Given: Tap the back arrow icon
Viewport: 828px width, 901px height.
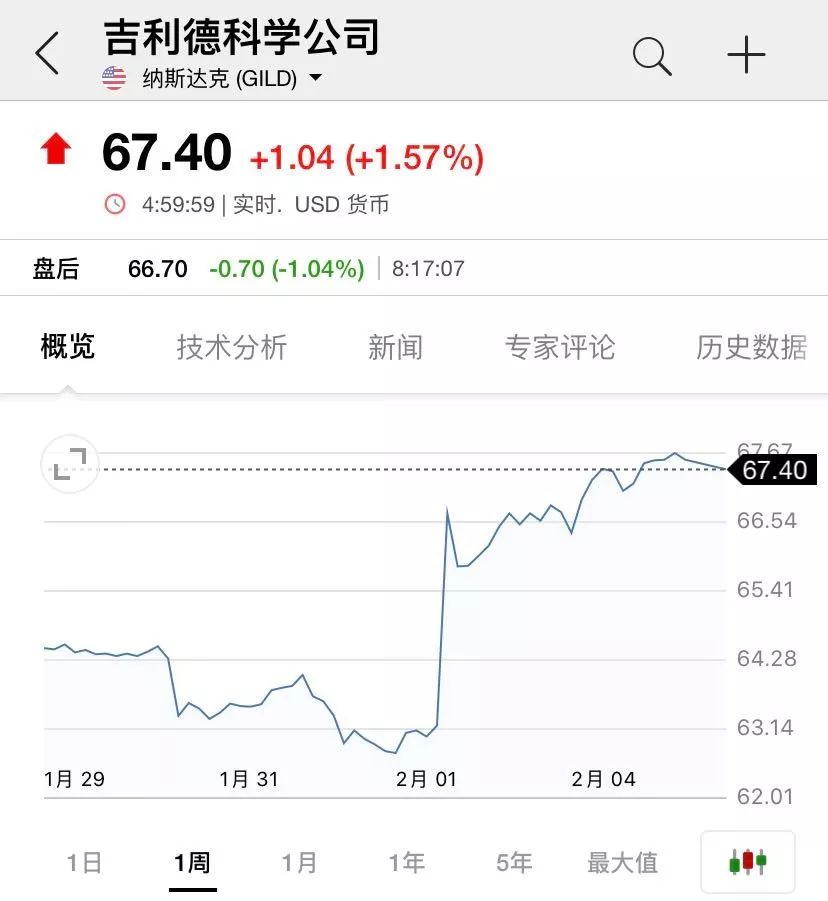Looking at the screenshot, I should point(47,54).
